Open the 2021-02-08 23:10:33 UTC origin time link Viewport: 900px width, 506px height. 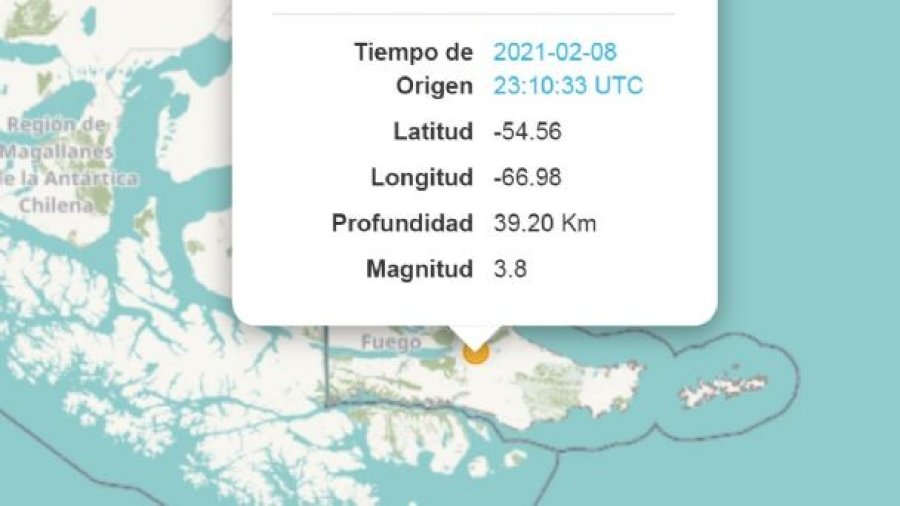click(x=567, y=69)
